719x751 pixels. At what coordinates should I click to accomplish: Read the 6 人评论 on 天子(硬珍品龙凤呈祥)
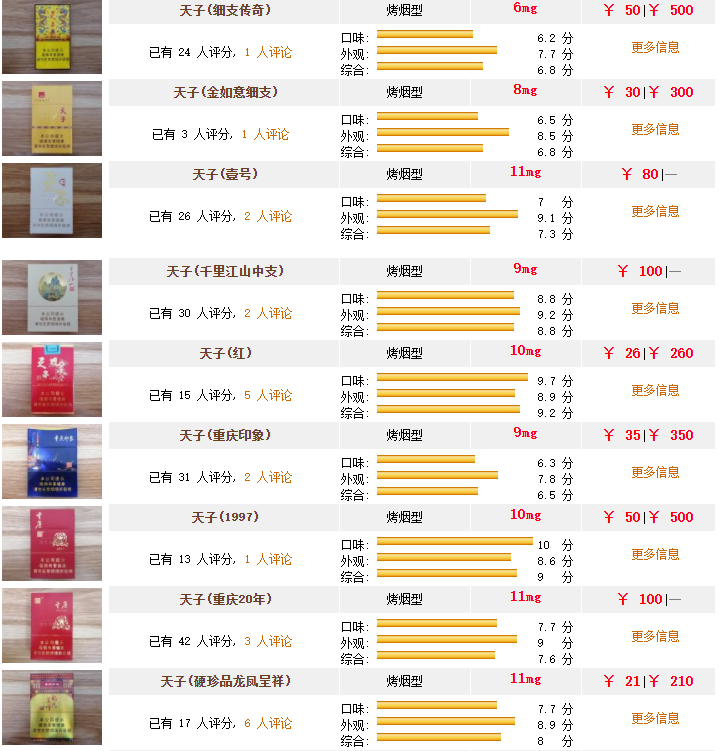coord(268,723)
